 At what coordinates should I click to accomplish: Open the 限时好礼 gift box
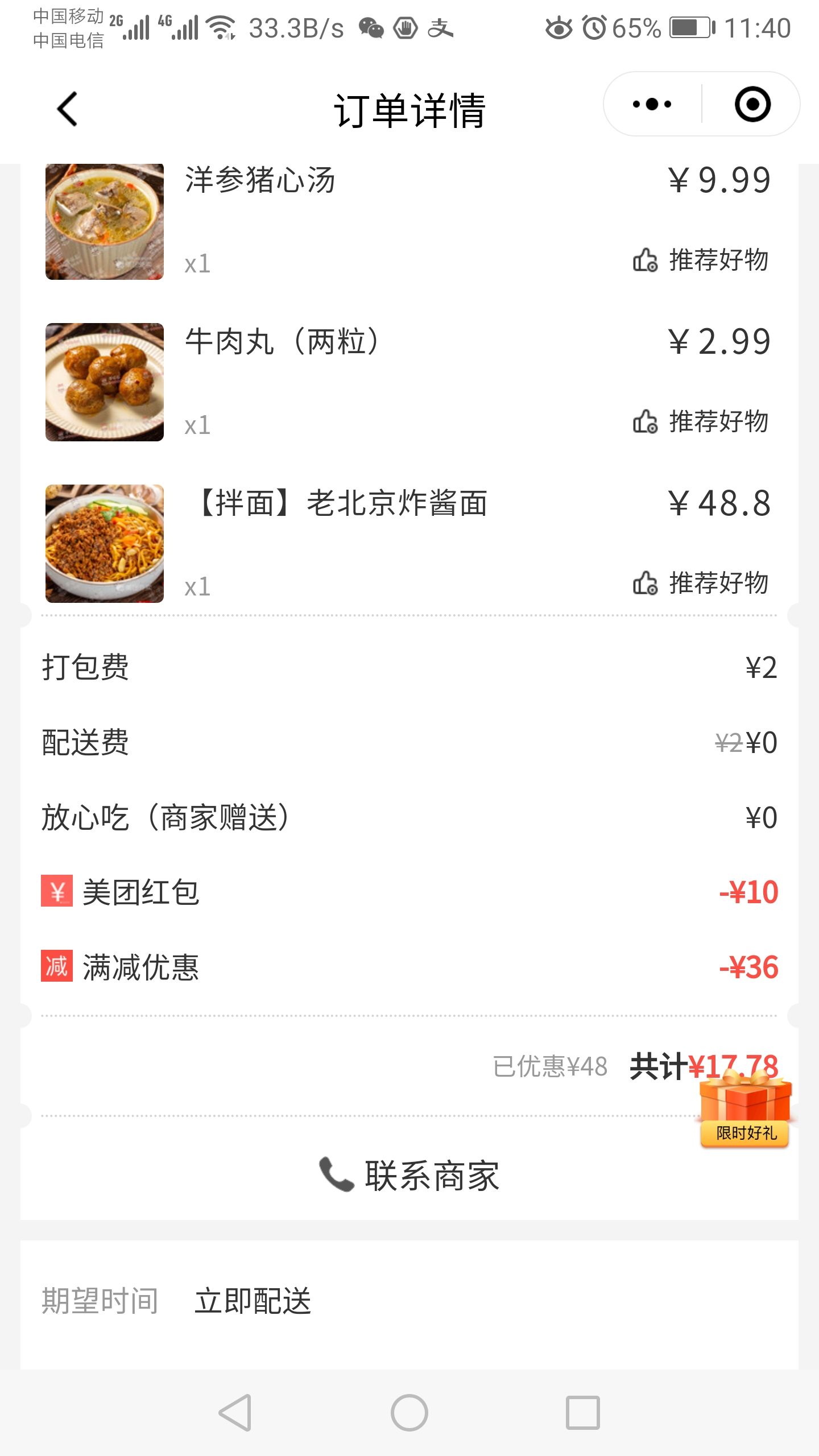pyautogui.click(x=745, y=1109)
